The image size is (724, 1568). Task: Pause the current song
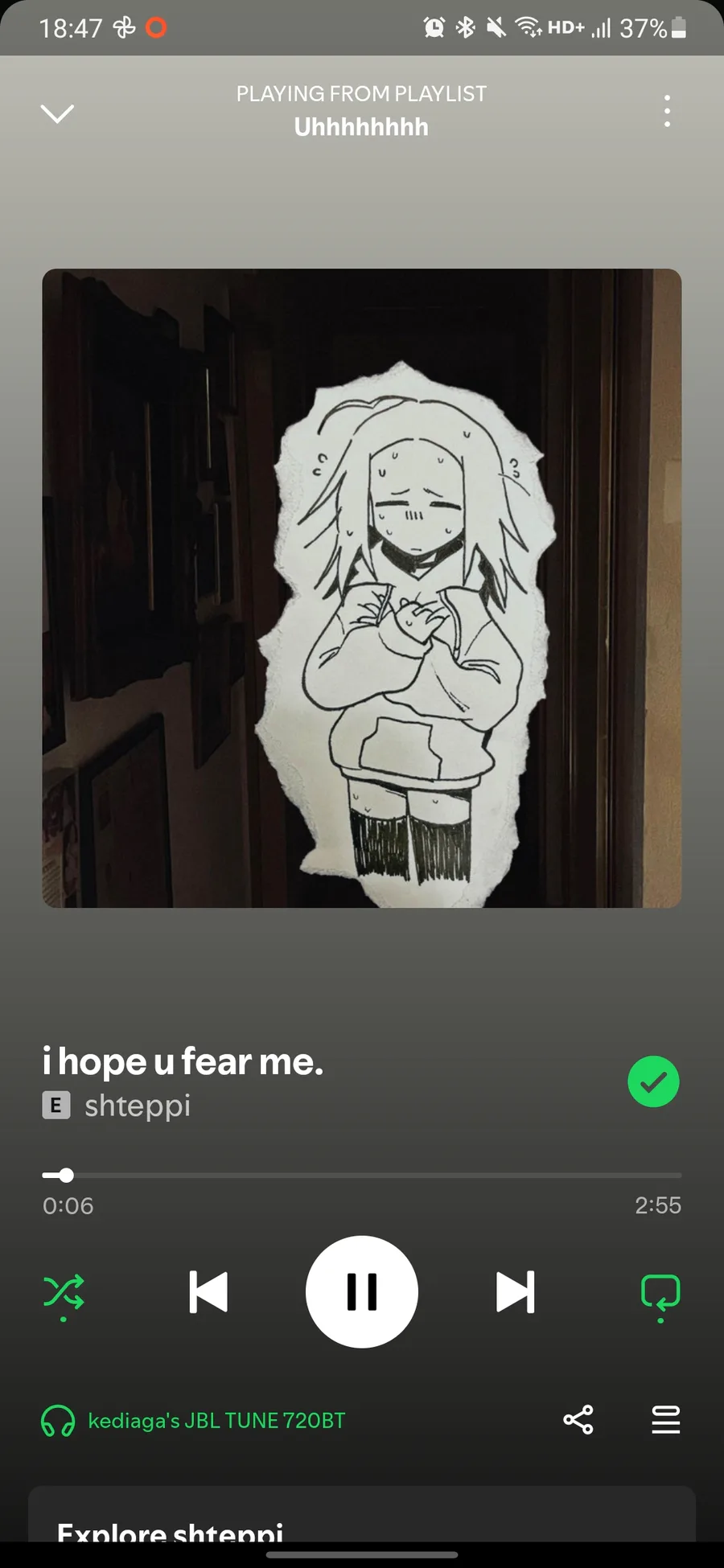(362, 1291)
